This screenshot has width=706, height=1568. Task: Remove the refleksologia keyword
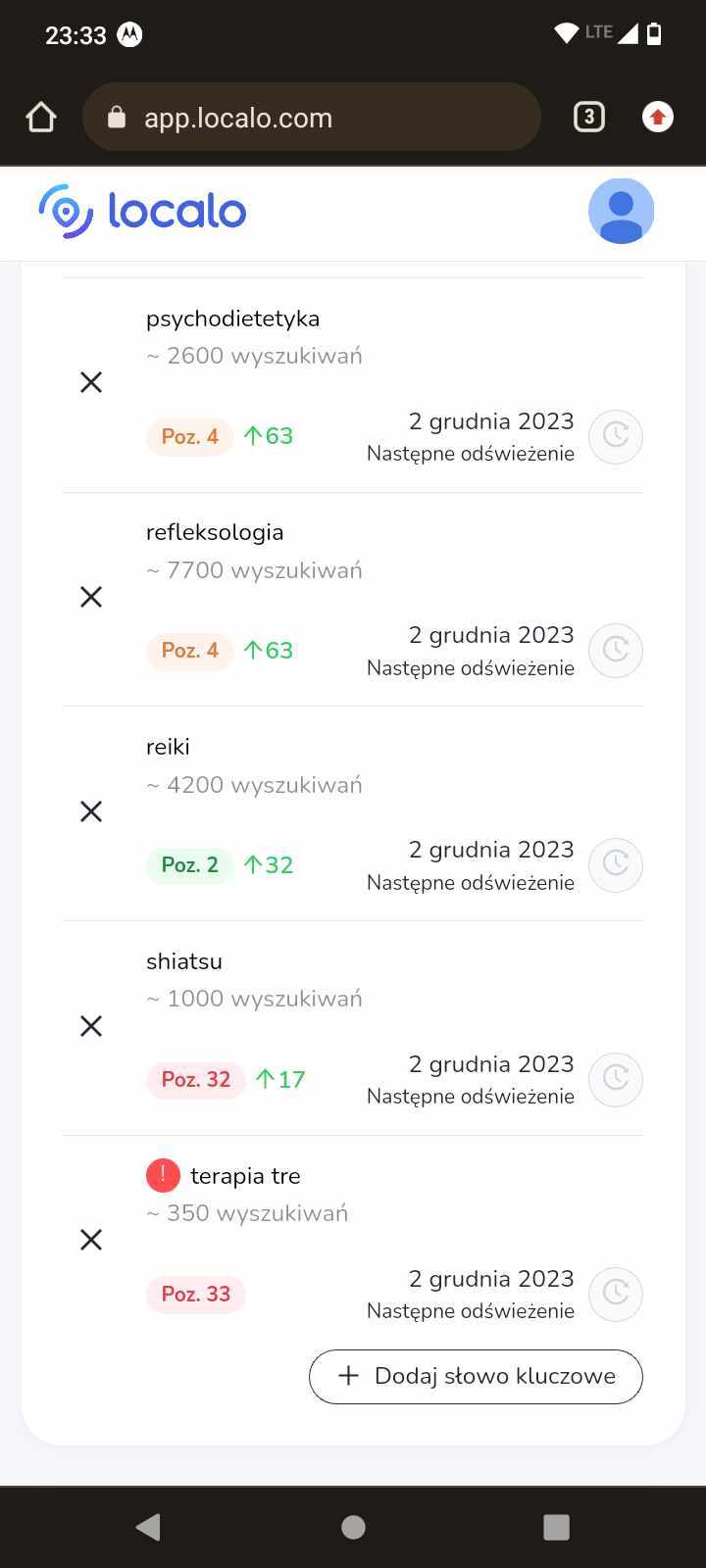pyautogui.click(x=91, y=597)
